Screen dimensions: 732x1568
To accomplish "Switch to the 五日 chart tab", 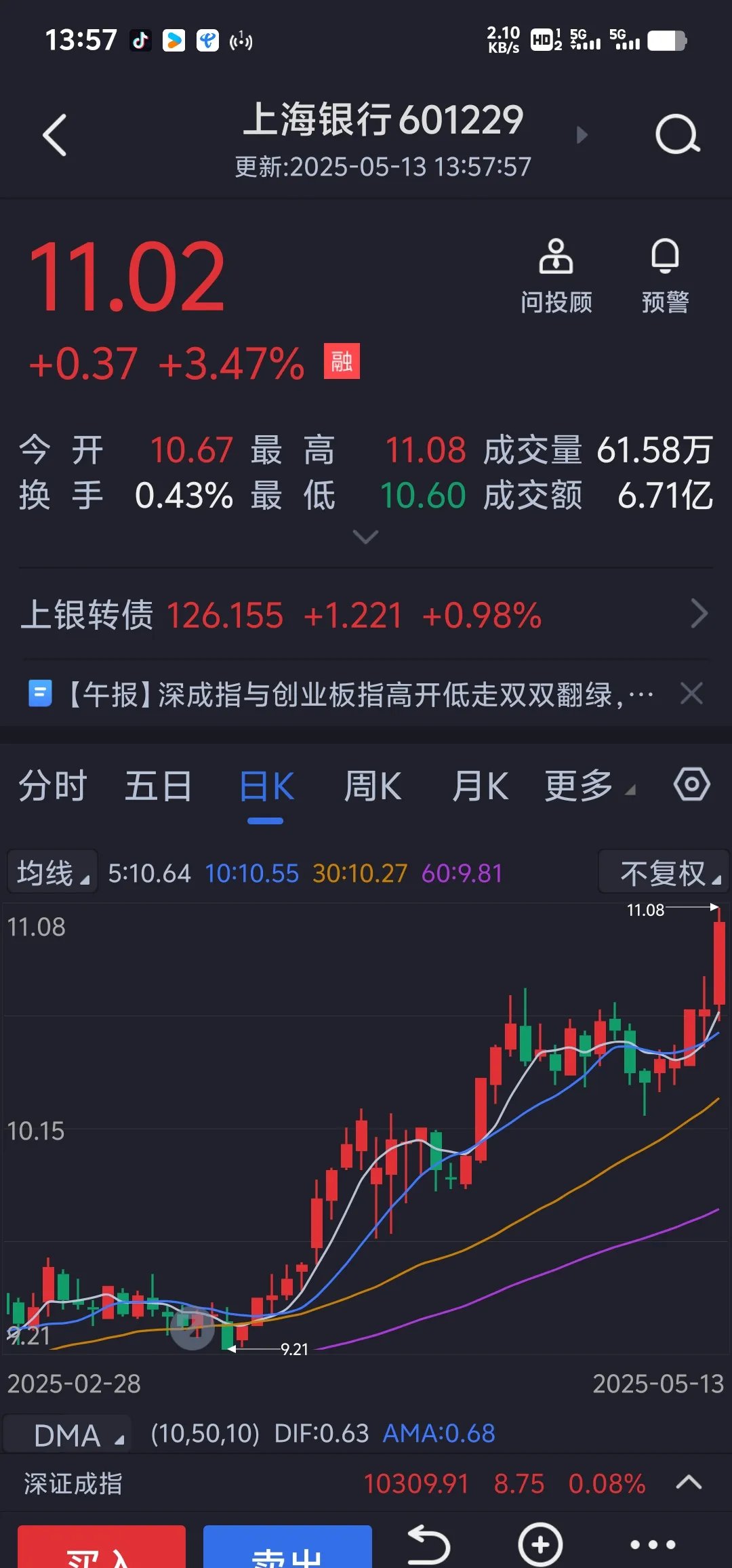I will 158,786.
